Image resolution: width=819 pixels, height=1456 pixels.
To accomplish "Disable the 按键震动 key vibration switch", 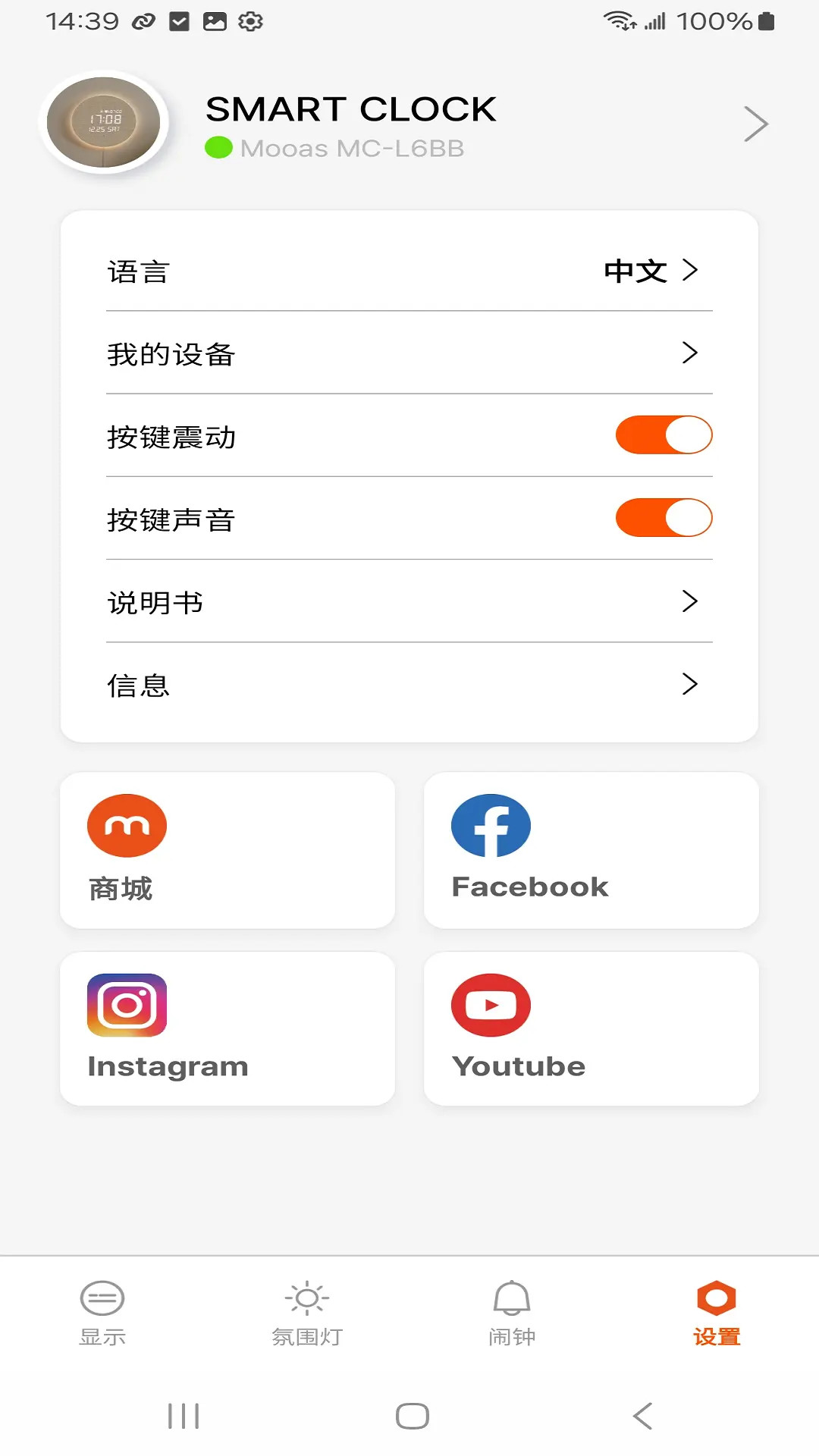I will 664,435.
